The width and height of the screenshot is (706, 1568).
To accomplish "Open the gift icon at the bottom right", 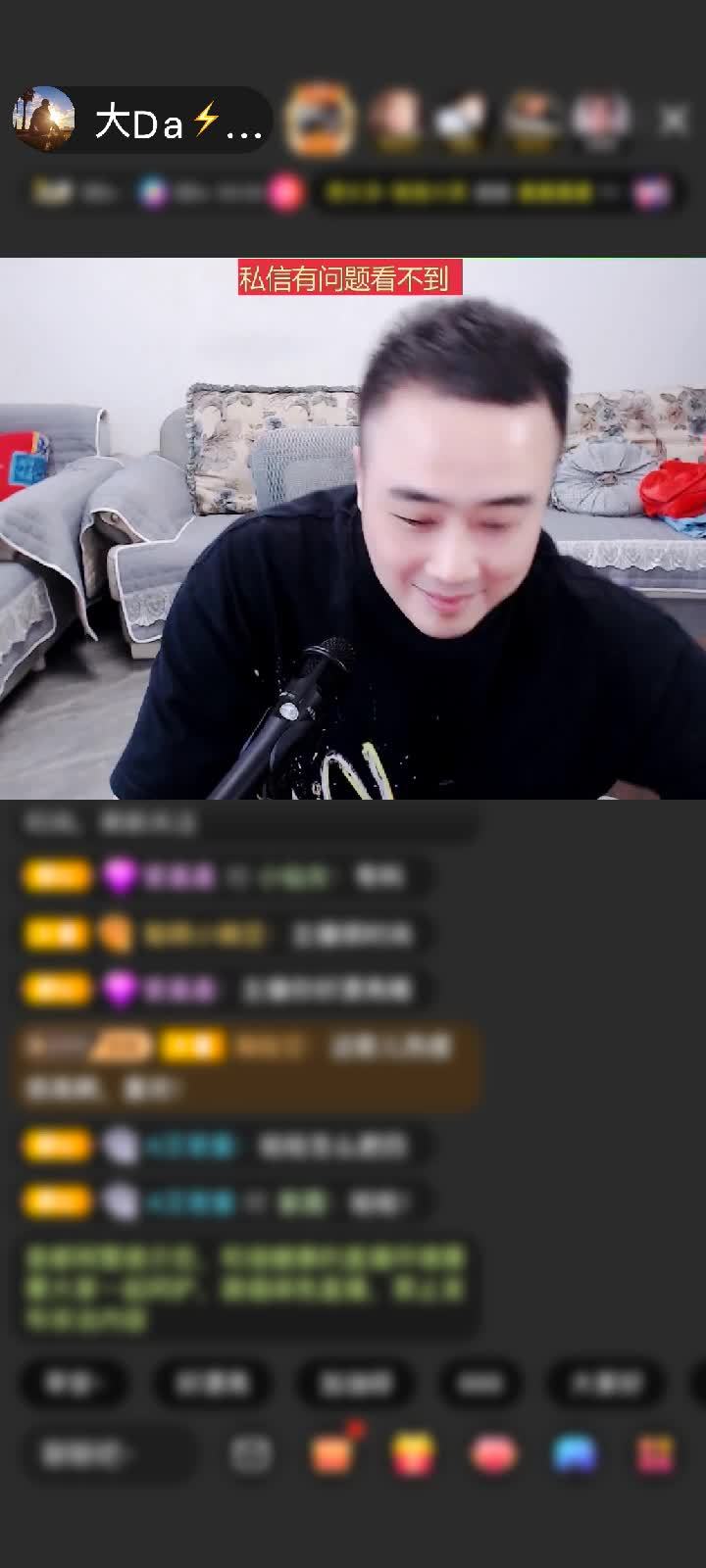I will [655, 1455].
